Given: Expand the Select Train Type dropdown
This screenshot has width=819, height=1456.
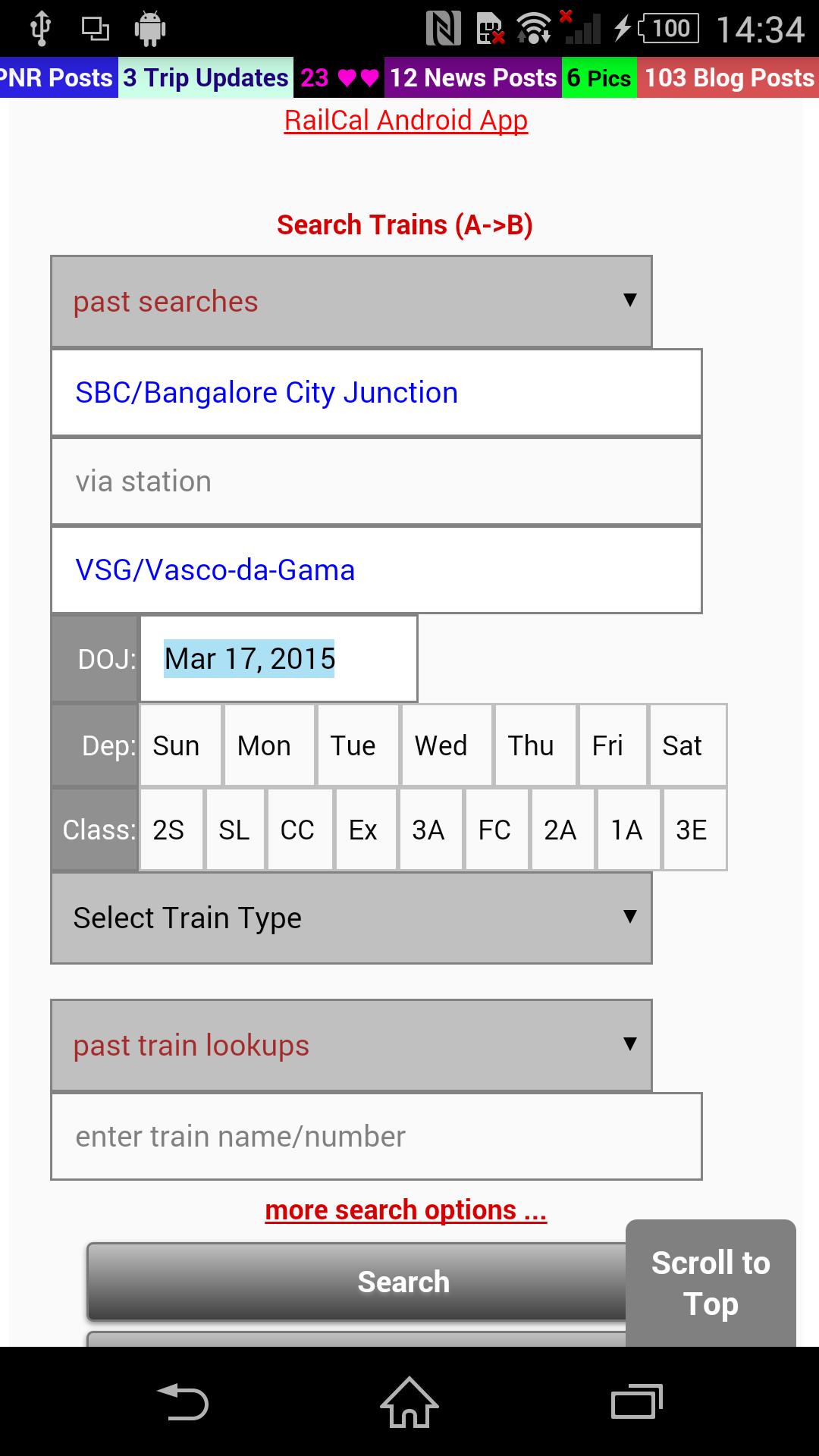Looking at the screenshot, I should 350,918.
